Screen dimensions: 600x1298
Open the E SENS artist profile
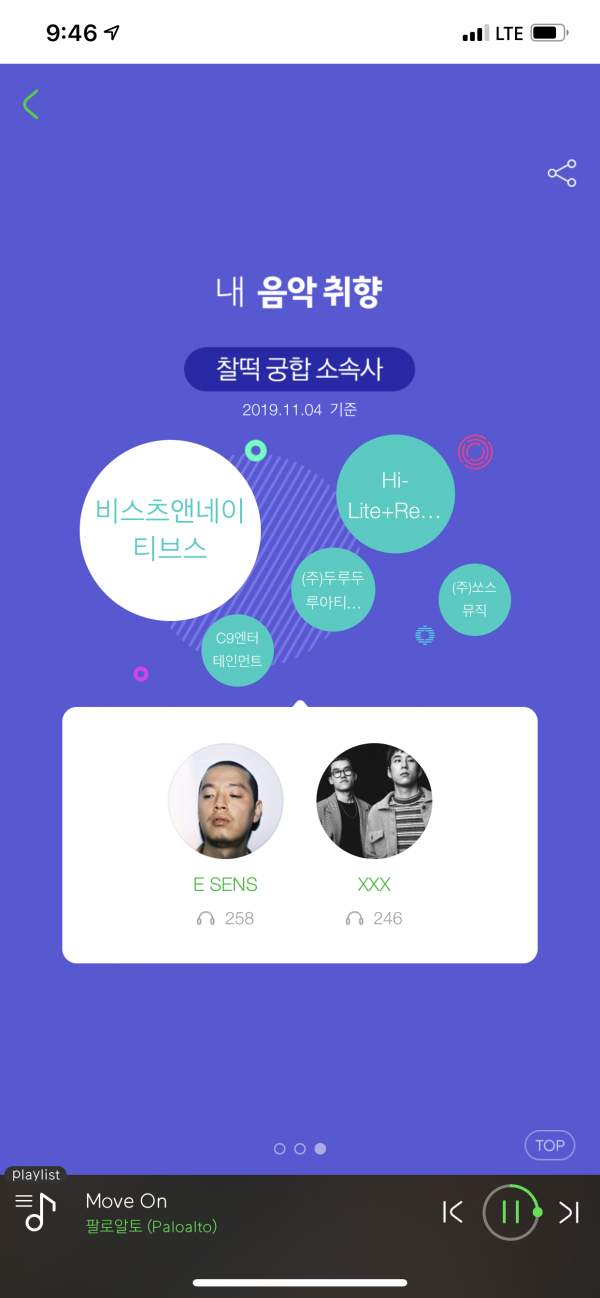click(225, 801)
